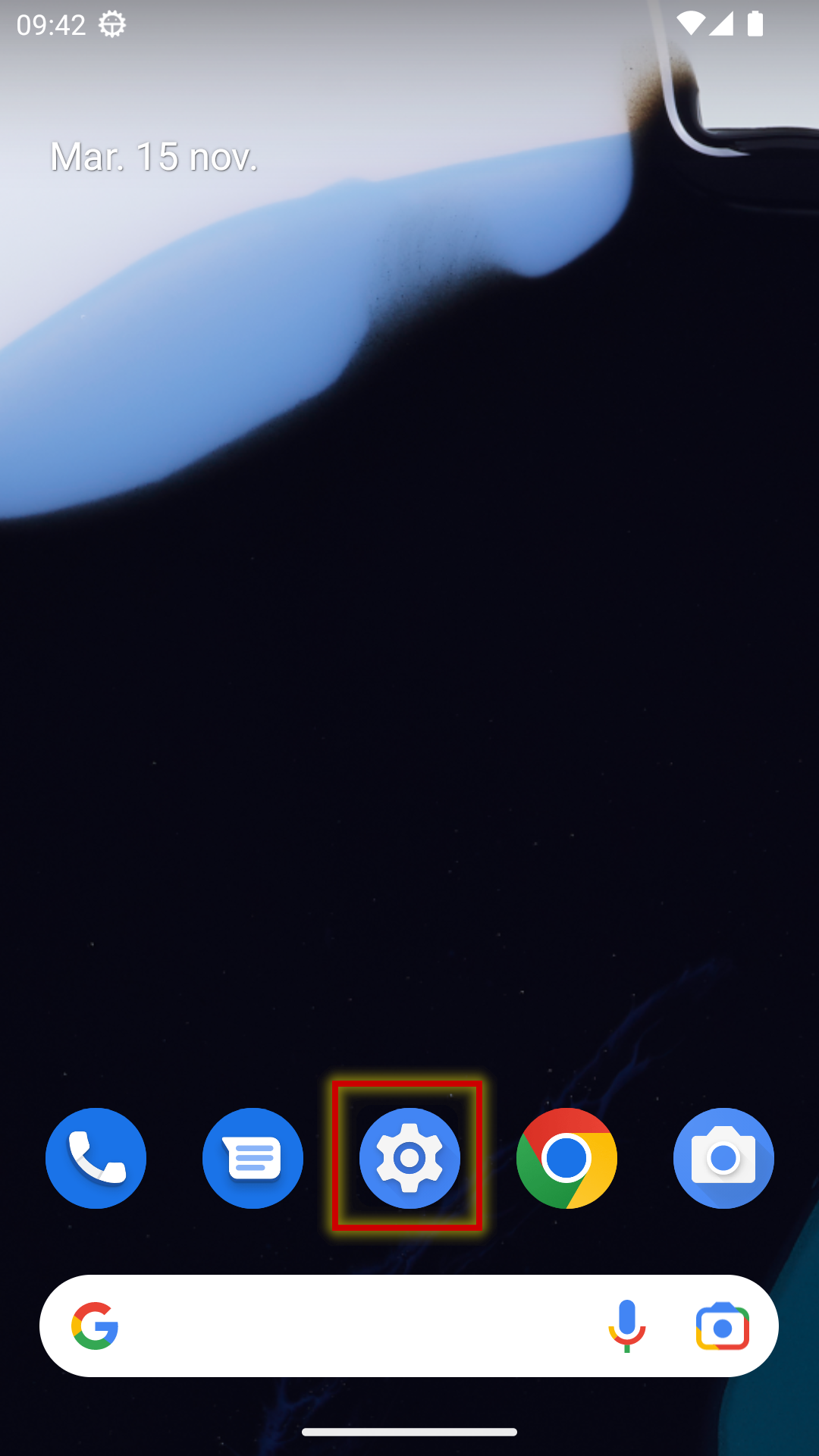Open Google Lens from the search bar
The width and height of the screenshot is (819, 1456).
click(x=722, y=1326)
